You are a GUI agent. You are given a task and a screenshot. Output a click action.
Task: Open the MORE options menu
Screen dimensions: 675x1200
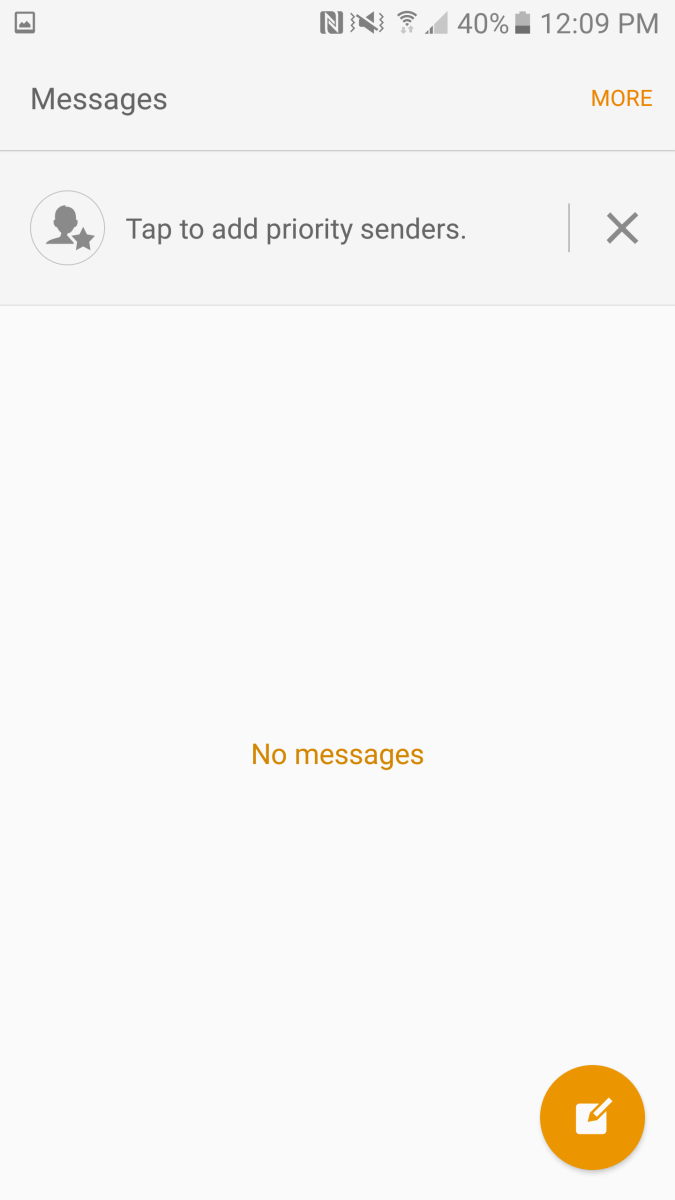coord(621,98)
